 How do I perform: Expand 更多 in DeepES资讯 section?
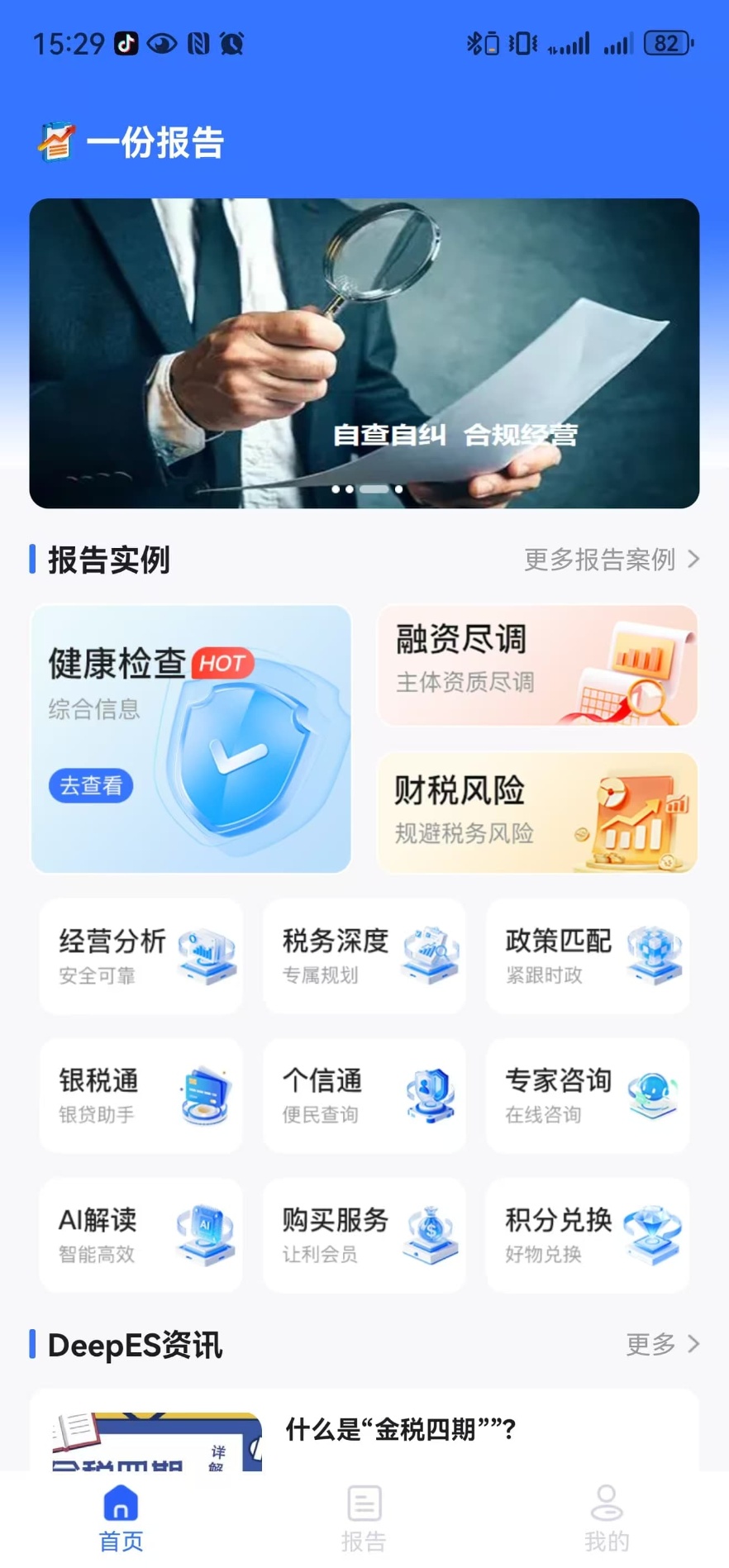pyautogui.click(x=651, y=1344)
